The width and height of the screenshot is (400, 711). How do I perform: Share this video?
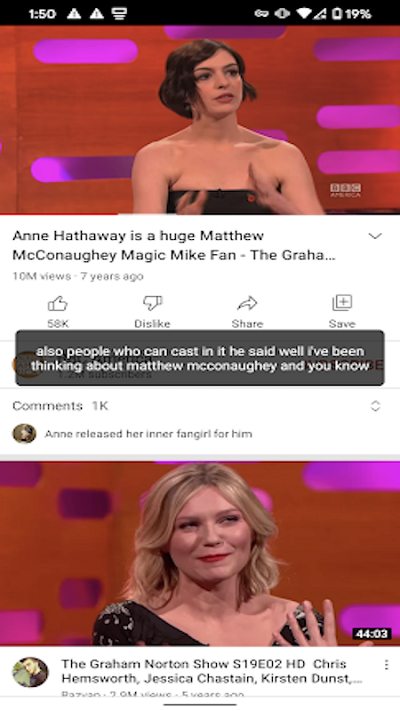(x=247, y=311)
